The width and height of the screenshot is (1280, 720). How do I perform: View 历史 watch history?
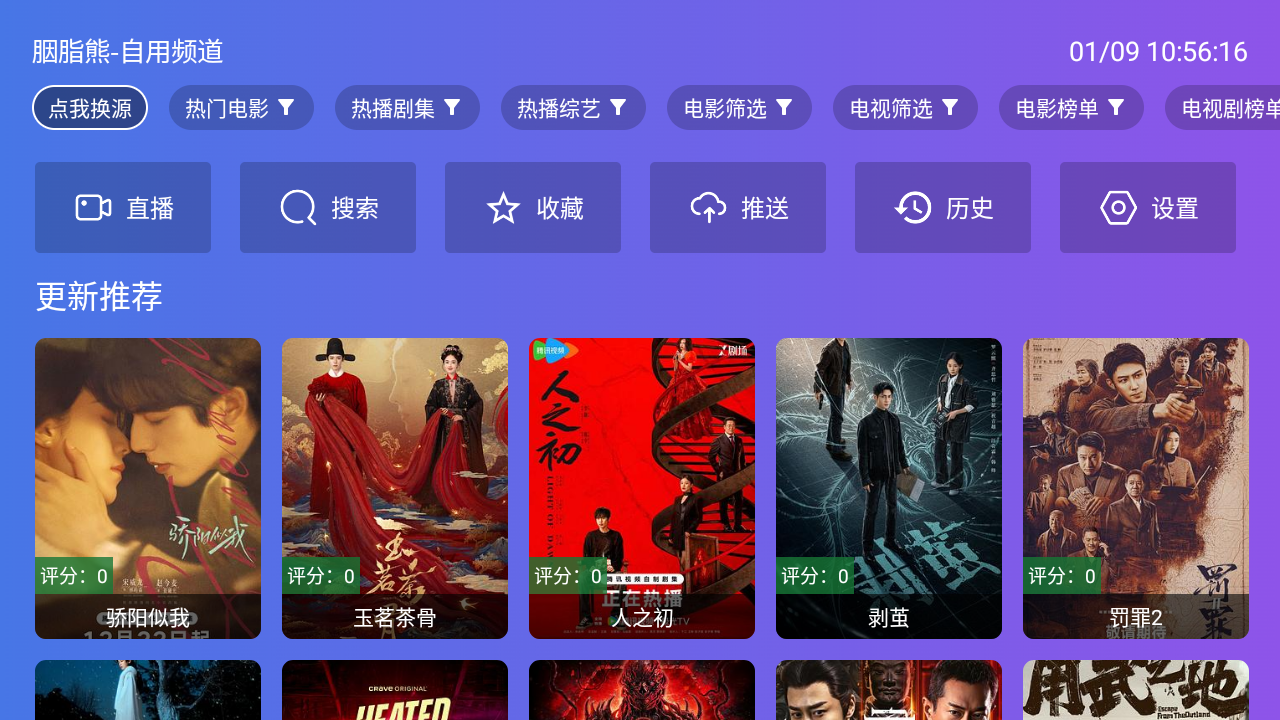943,208
